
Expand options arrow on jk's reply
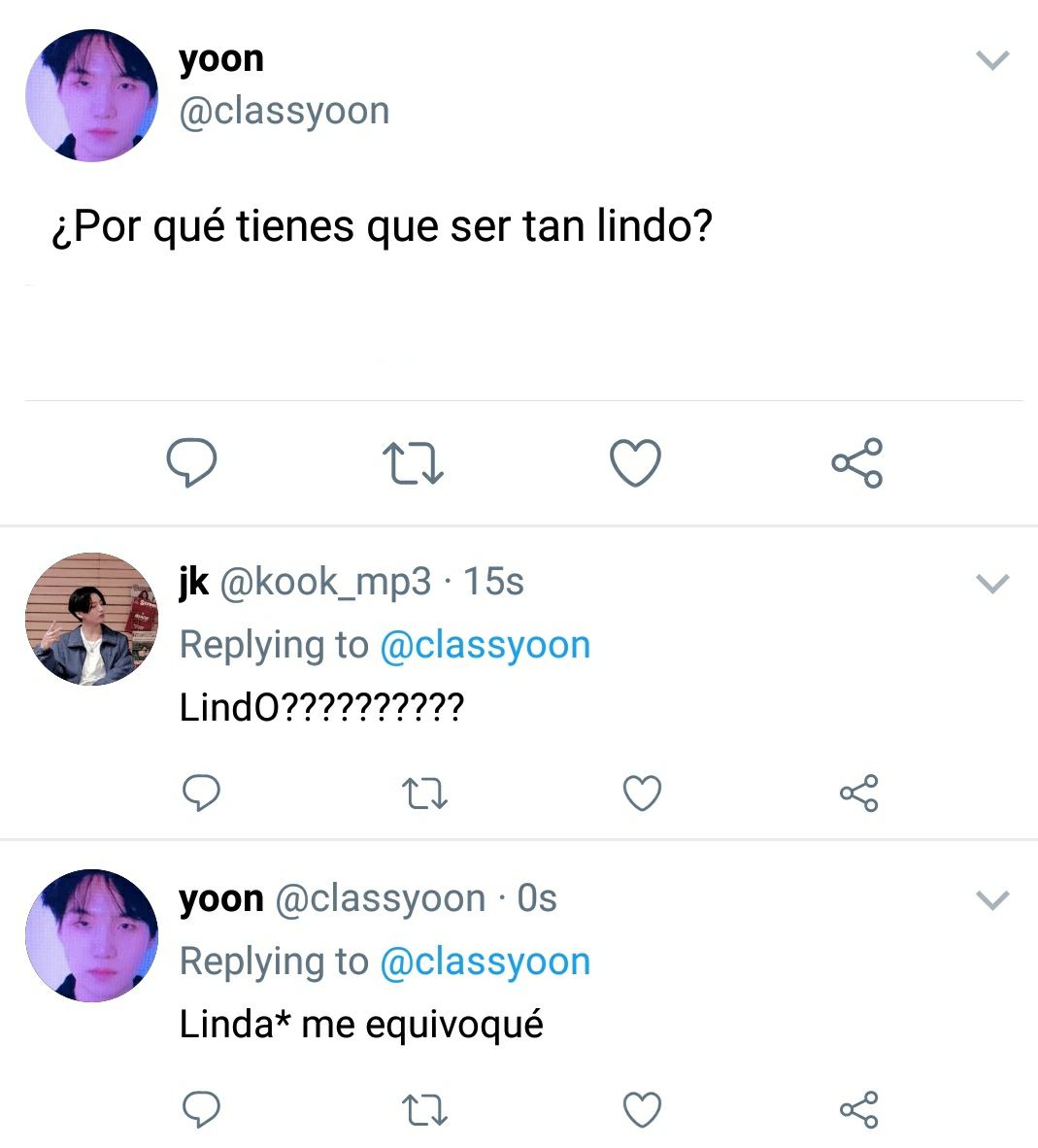coord(992,584)
